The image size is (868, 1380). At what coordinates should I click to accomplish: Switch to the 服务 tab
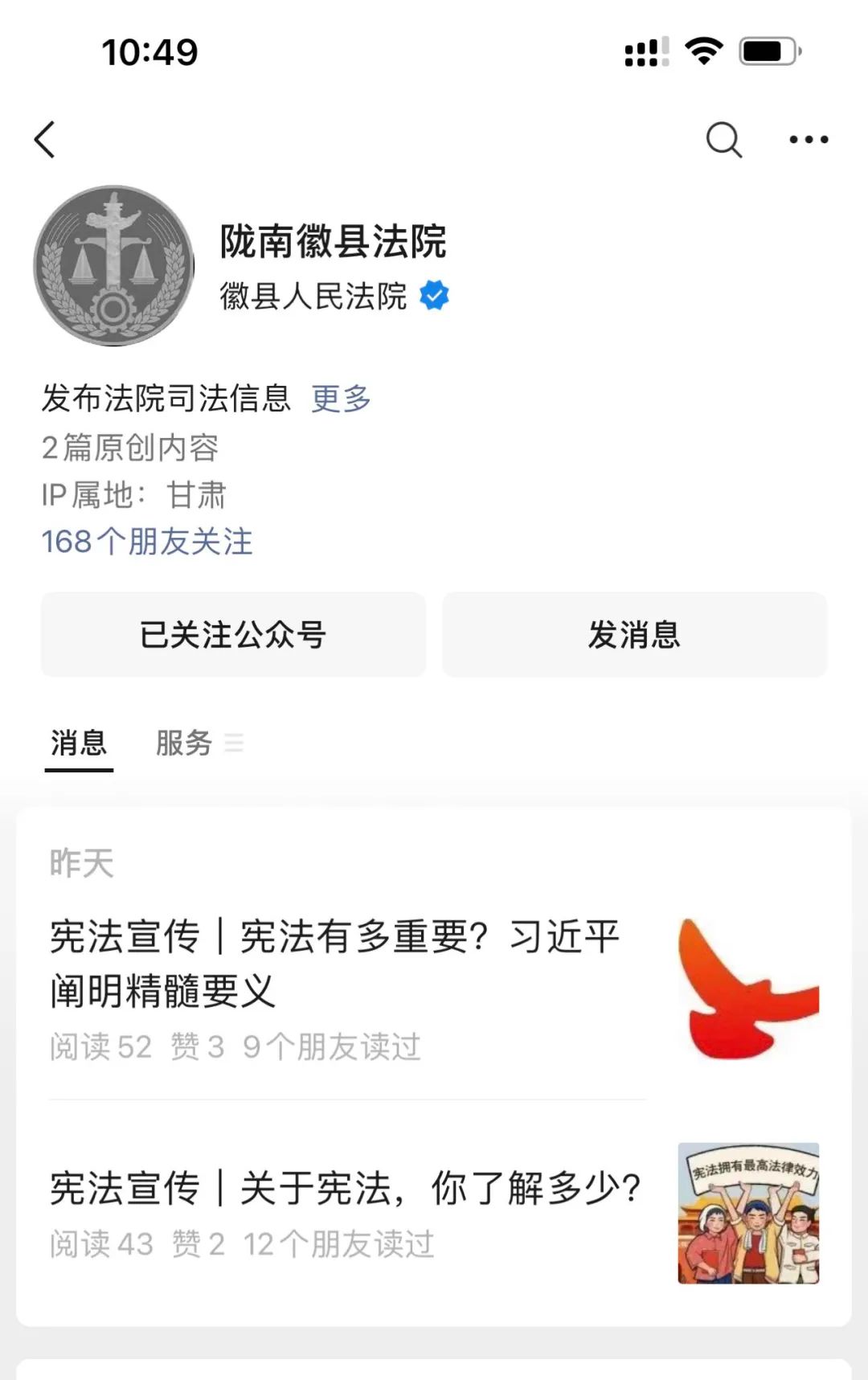pos(185,743)
